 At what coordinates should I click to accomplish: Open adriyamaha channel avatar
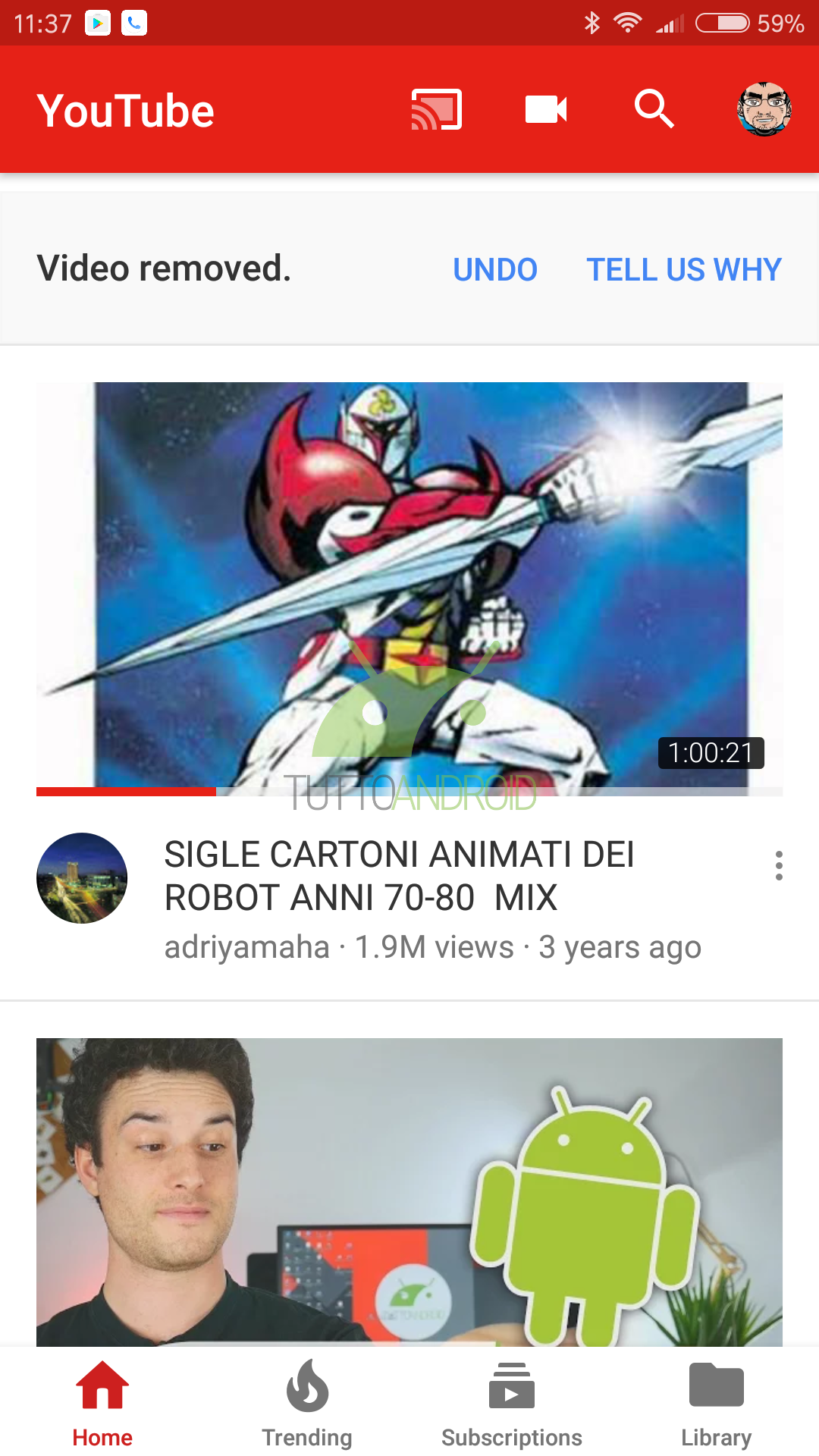(x=82, y=878)
